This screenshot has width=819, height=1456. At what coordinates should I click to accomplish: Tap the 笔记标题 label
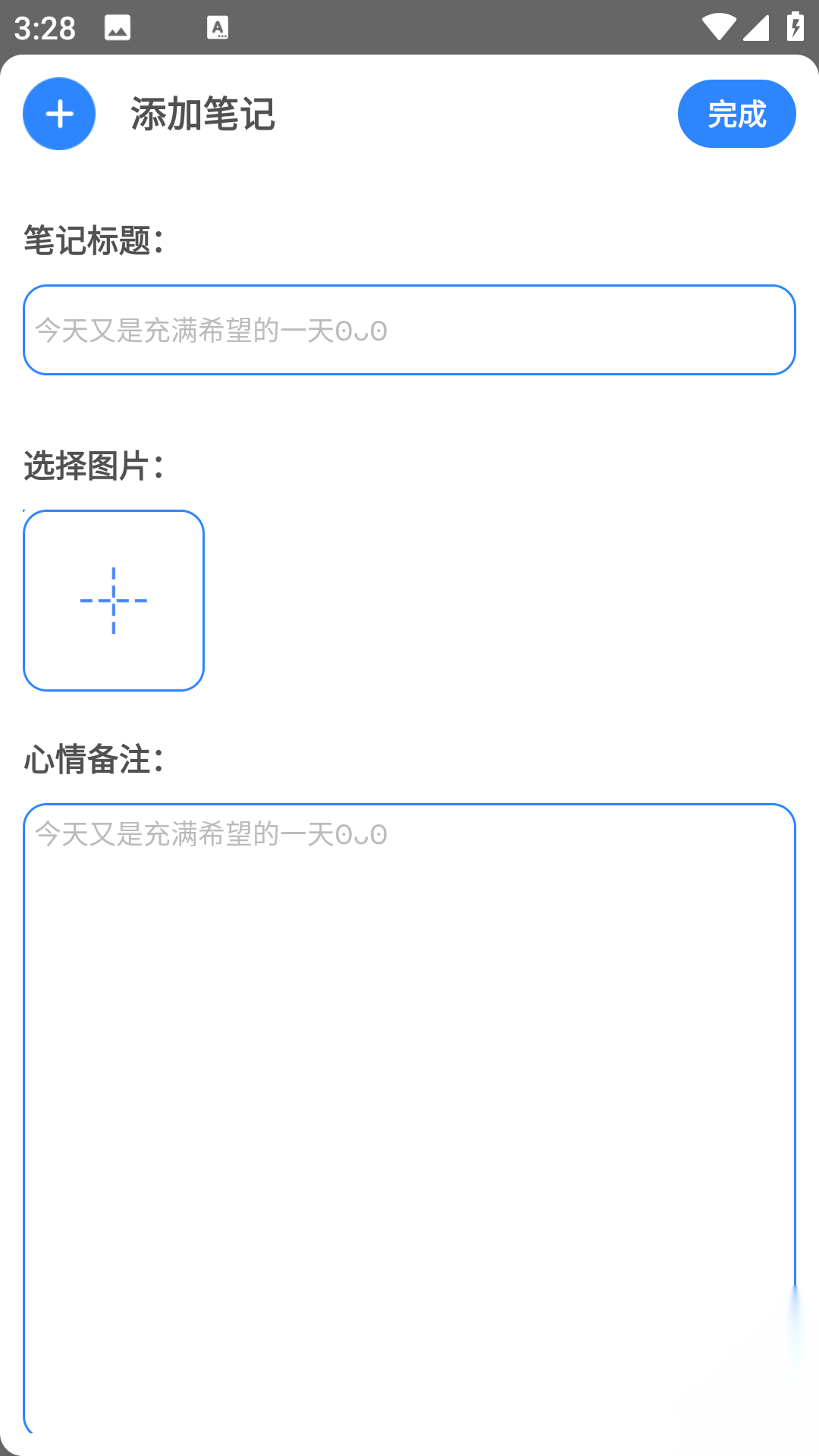point(92,240)
